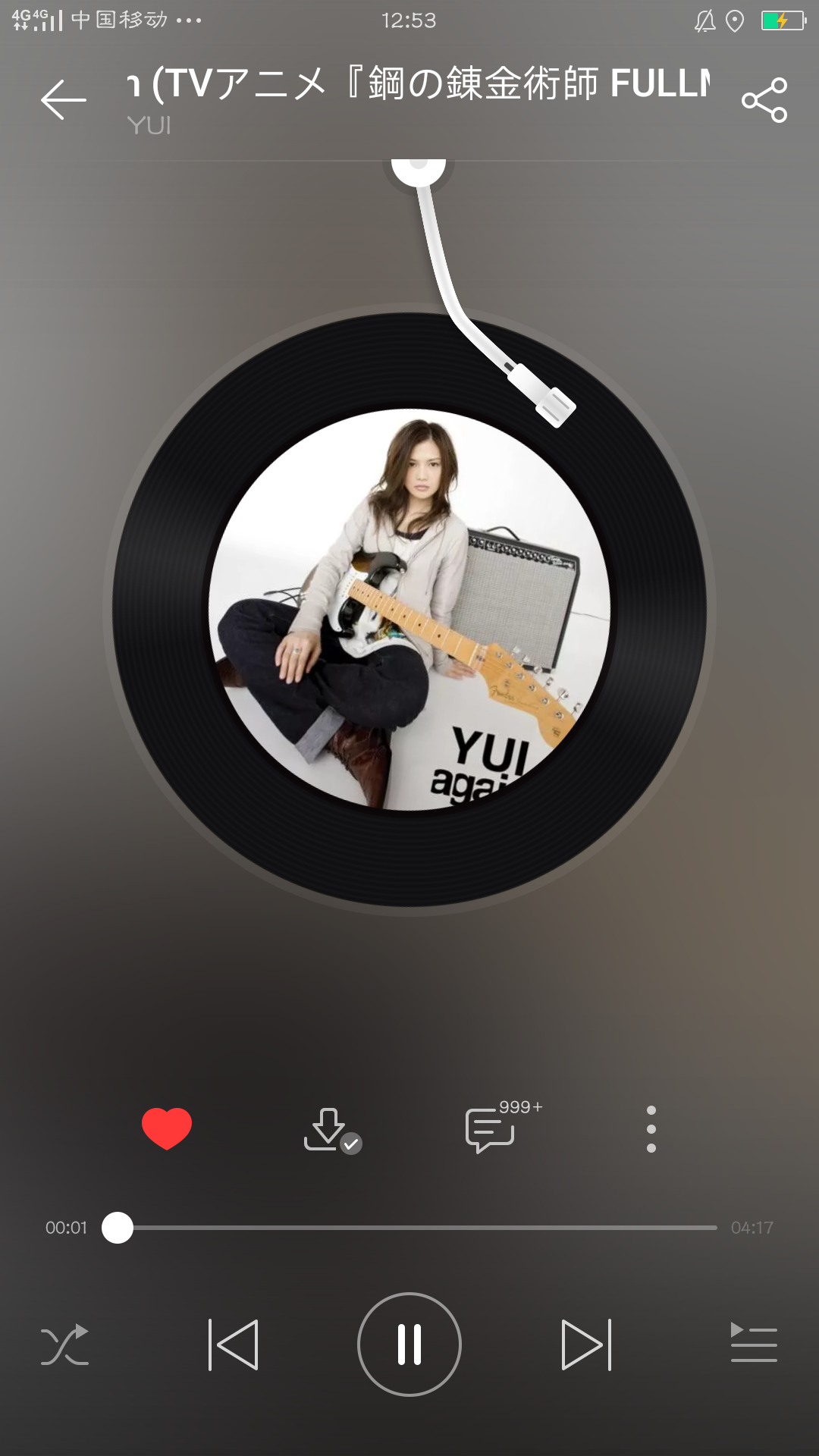Image resolution: width=819 pixels, height=1456 pixels.
Task: Toggle shuffle play mode
Action: coord(65,1345)
